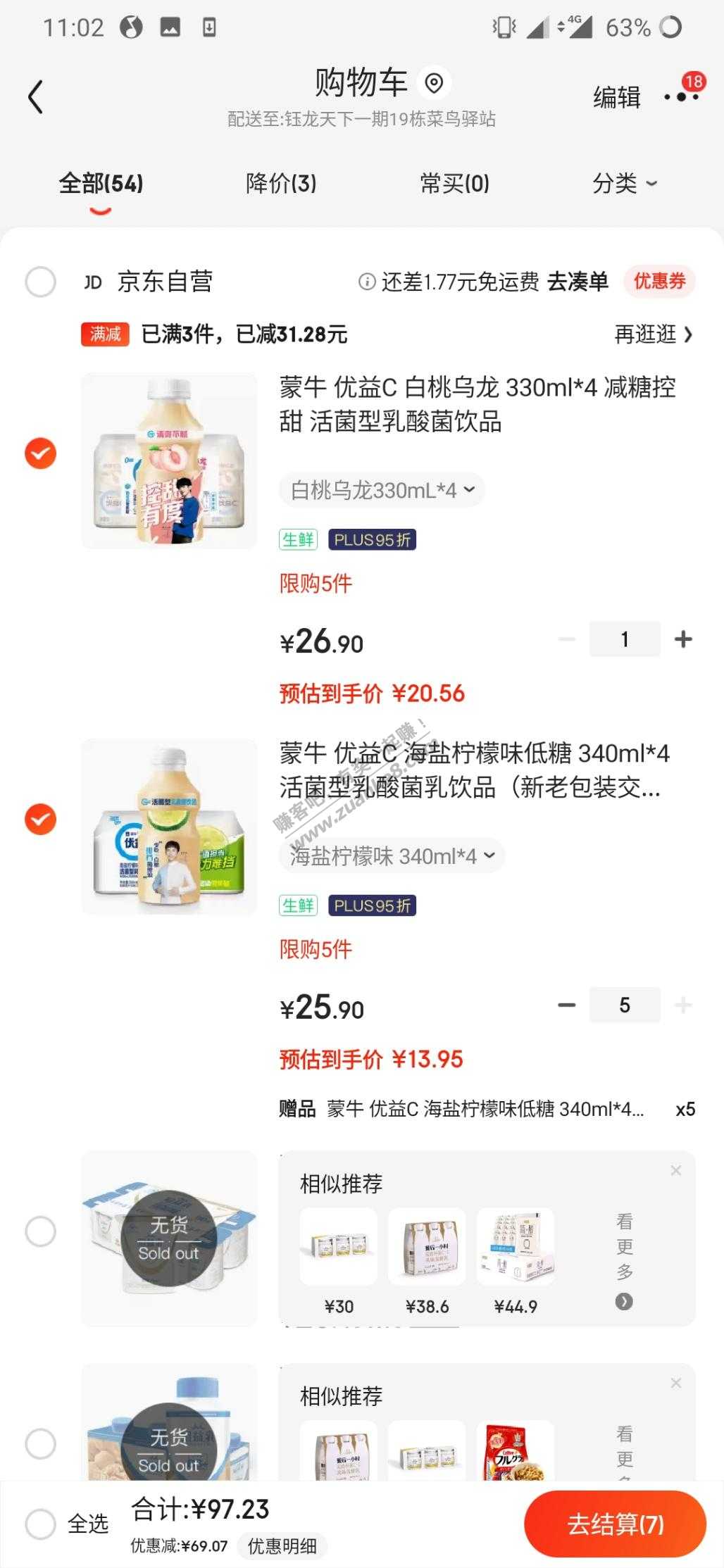The height and width of the screenshot is (1568, 724).
Task: Open the 优惠券 coupon button
Action: (x=659, y=282)
